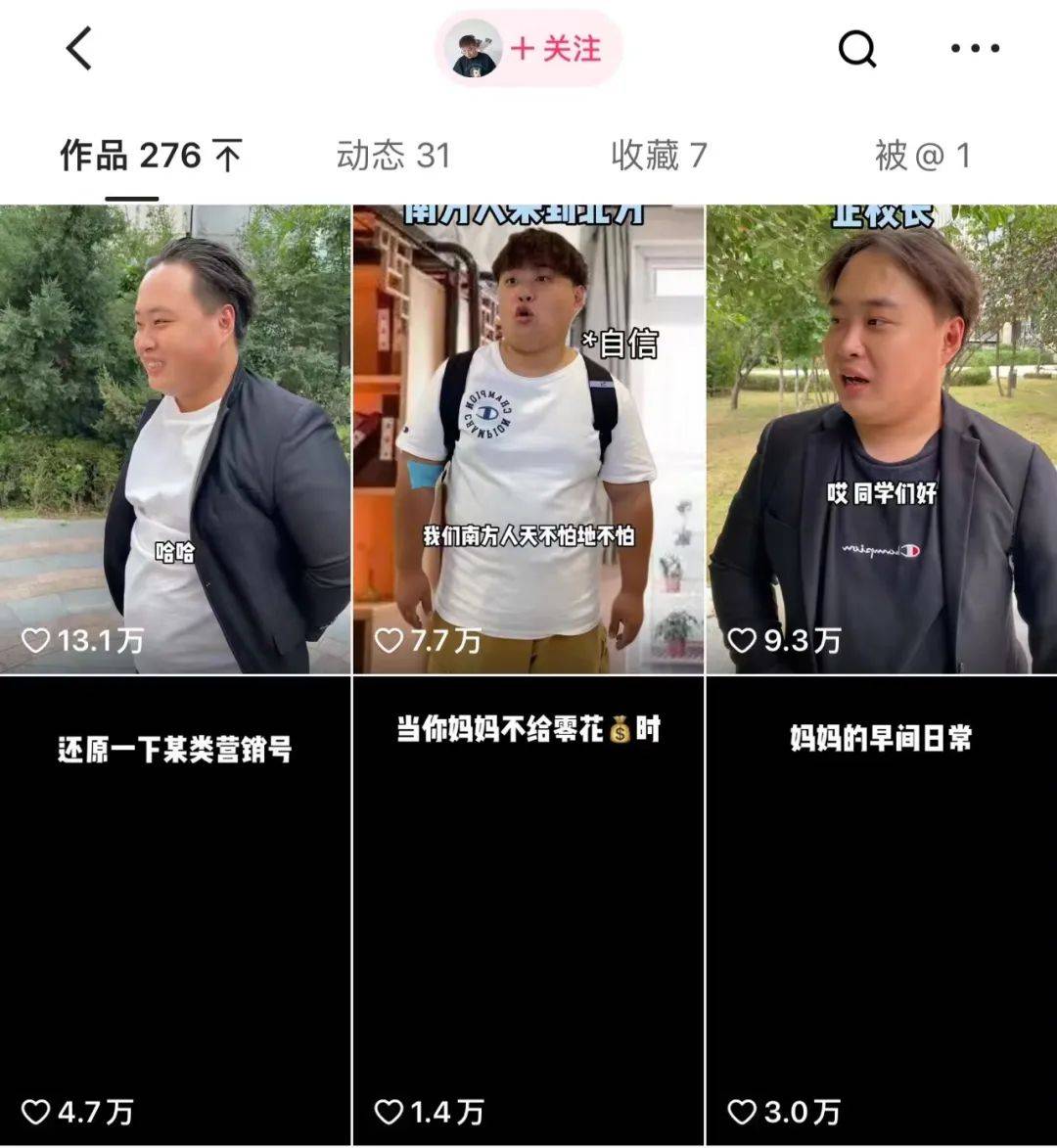Open video 妈妈的早间日常
Viewport: 1057px width, 1148px height.
tap(881, 910)
